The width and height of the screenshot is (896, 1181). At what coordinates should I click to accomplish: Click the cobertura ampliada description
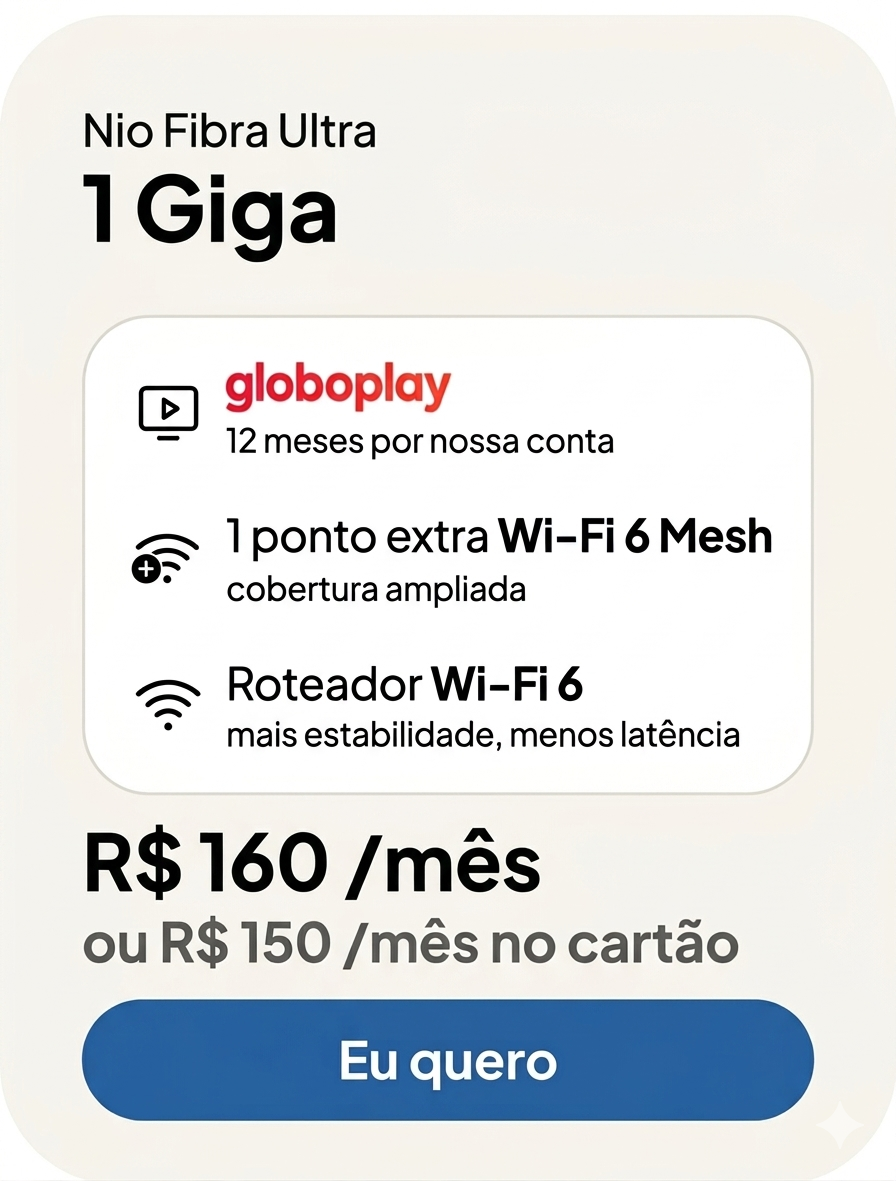pos(376,590)
